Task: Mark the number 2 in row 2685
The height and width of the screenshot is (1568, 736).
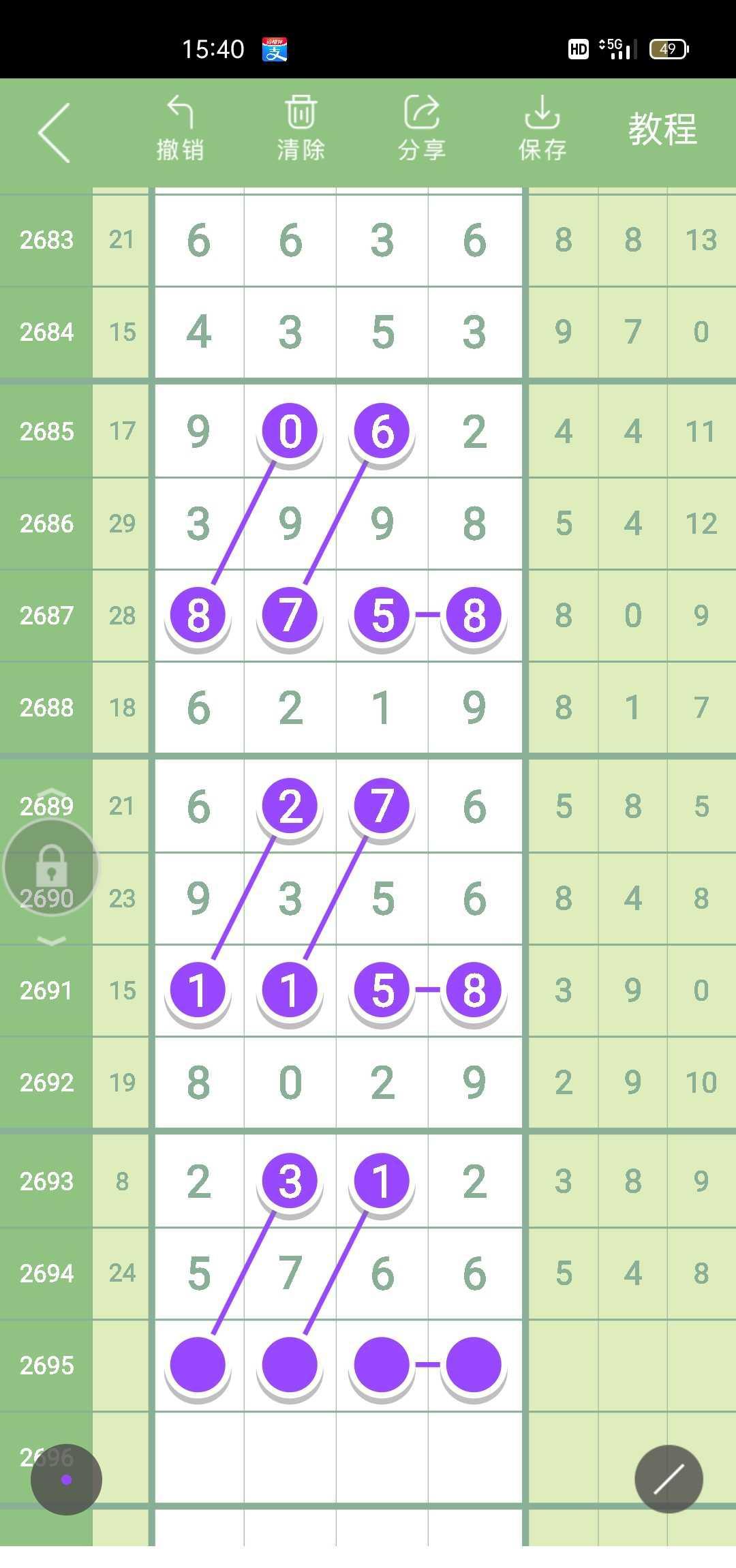Action: (474, 431)
